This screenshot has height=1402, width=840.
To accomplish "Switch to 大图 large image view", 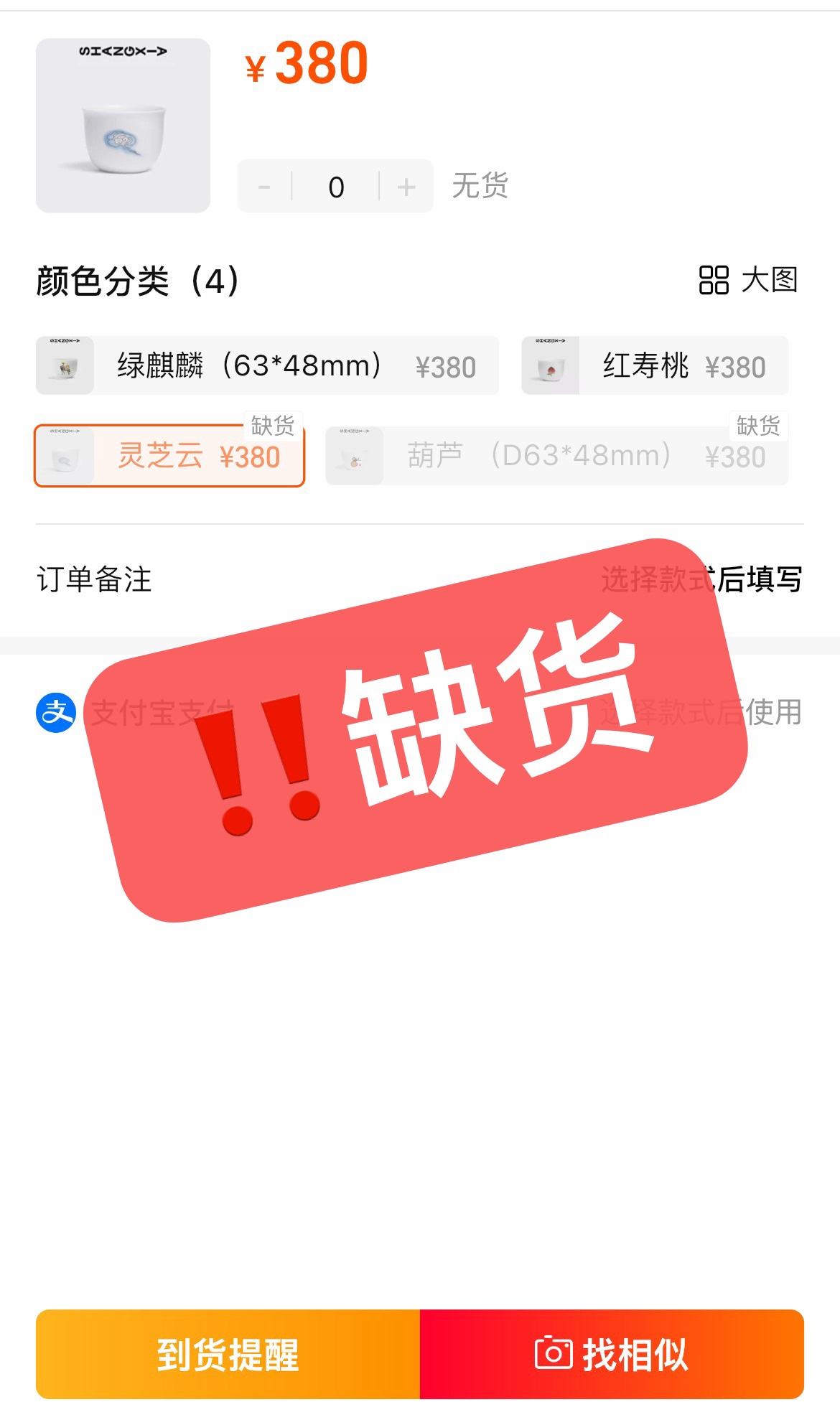I will (x=749, y=280).
